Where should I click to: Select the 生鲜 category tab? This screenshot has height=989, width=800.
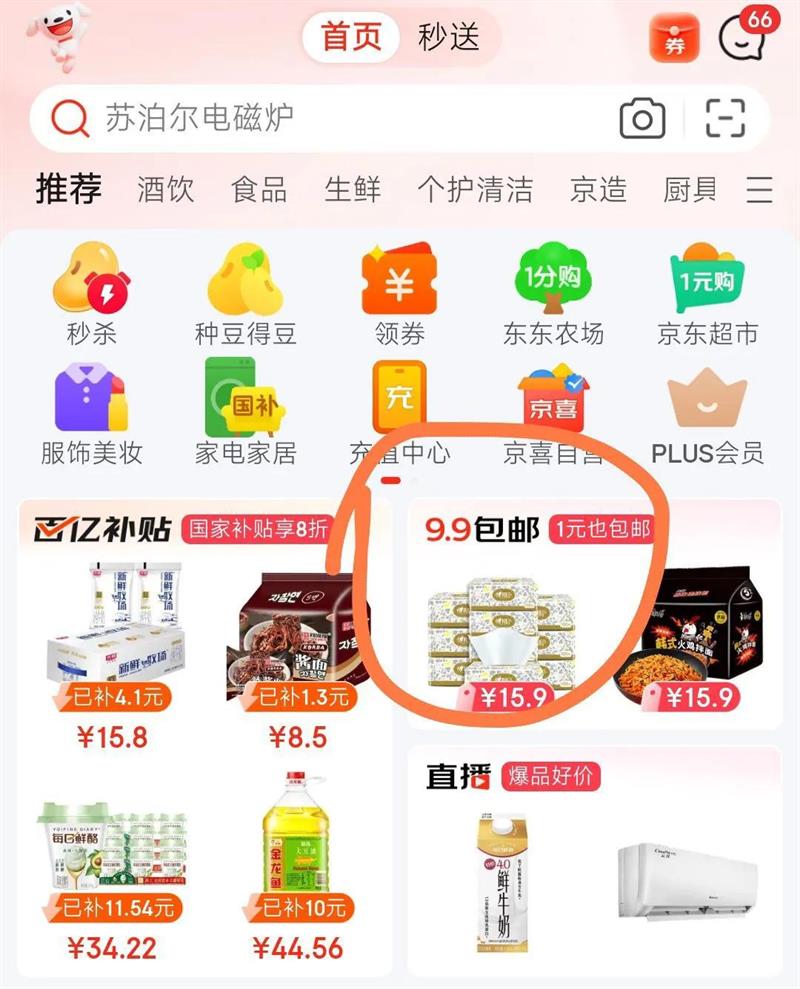pyautogui.click(x=352, y=189)
